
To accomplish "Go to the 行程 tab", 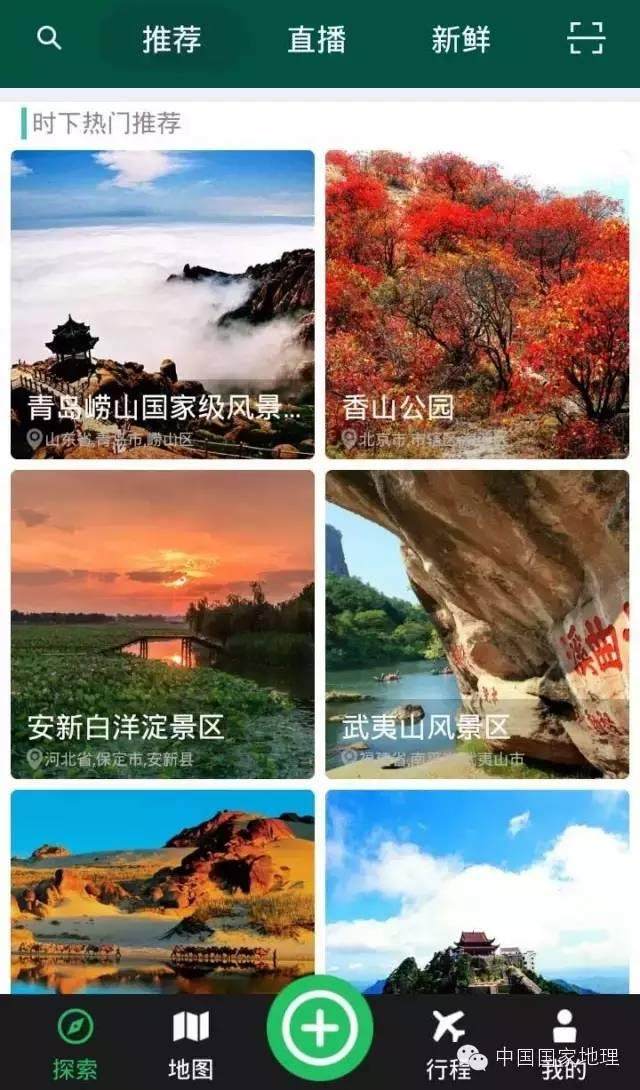I will click(x=448, y=1045).
